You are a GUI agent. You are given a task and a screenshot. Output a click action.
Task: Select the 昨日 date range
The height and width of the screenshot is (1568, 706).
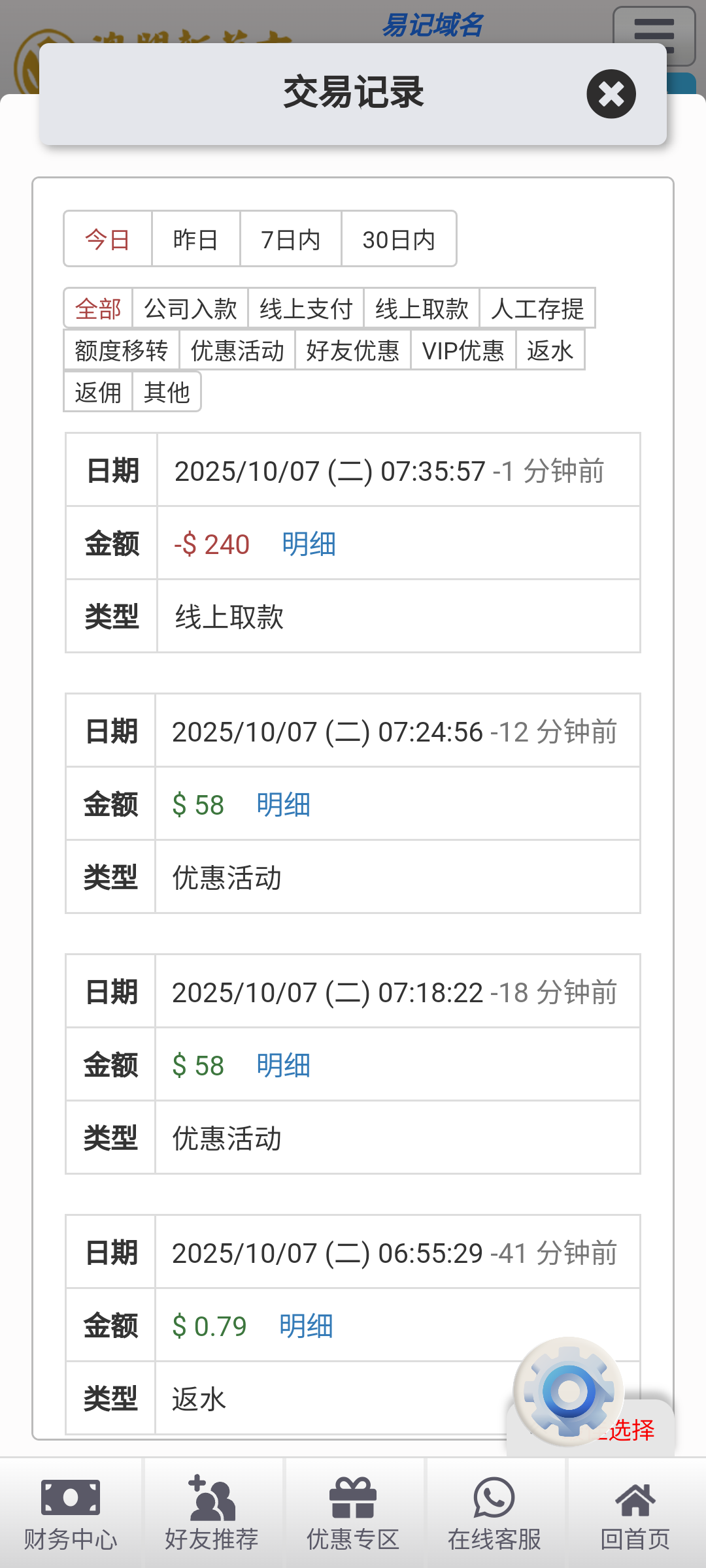195,239
